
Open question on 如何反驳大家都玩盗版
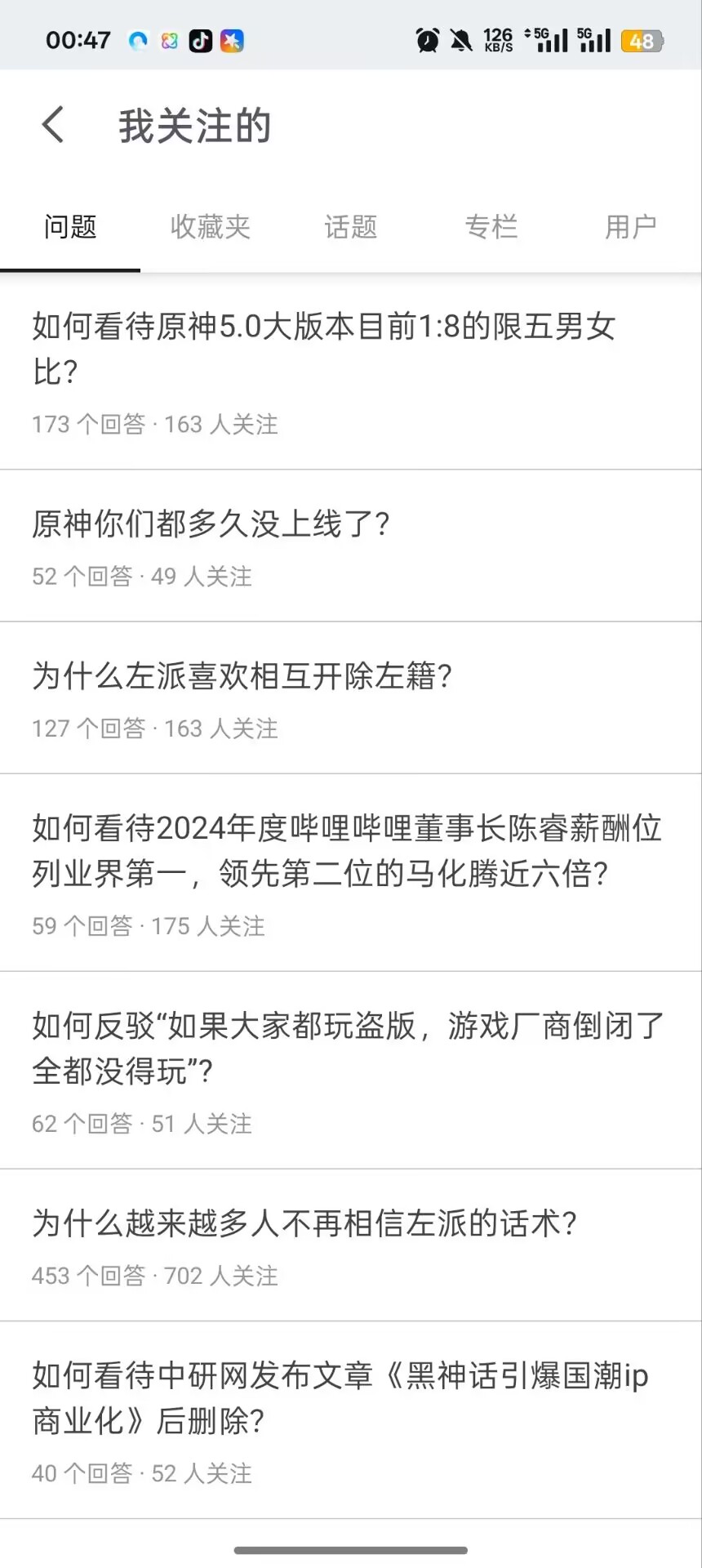(347, 1049)
